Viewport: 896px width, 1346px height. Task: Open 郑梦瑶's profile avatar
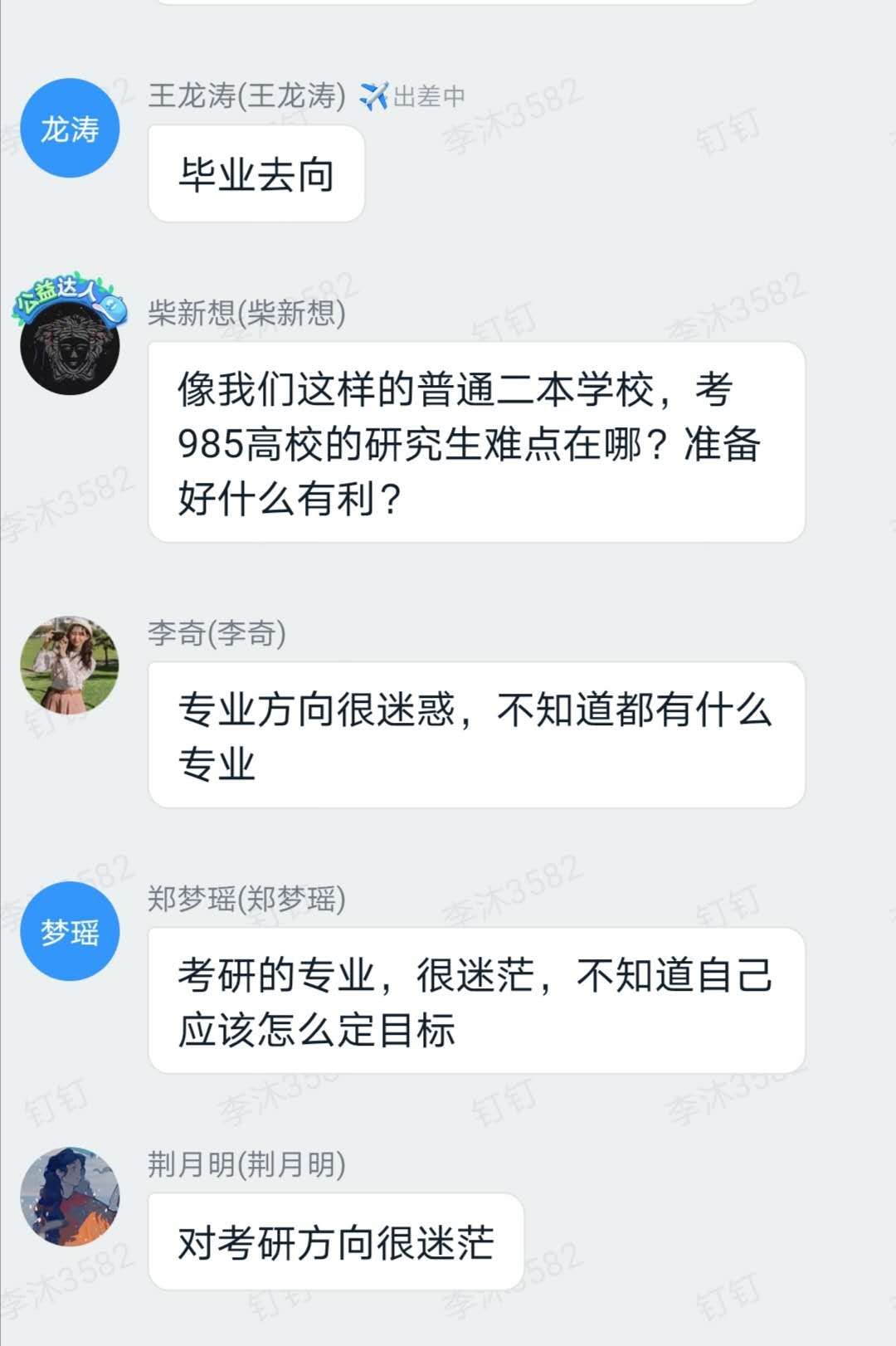(70, 931)
